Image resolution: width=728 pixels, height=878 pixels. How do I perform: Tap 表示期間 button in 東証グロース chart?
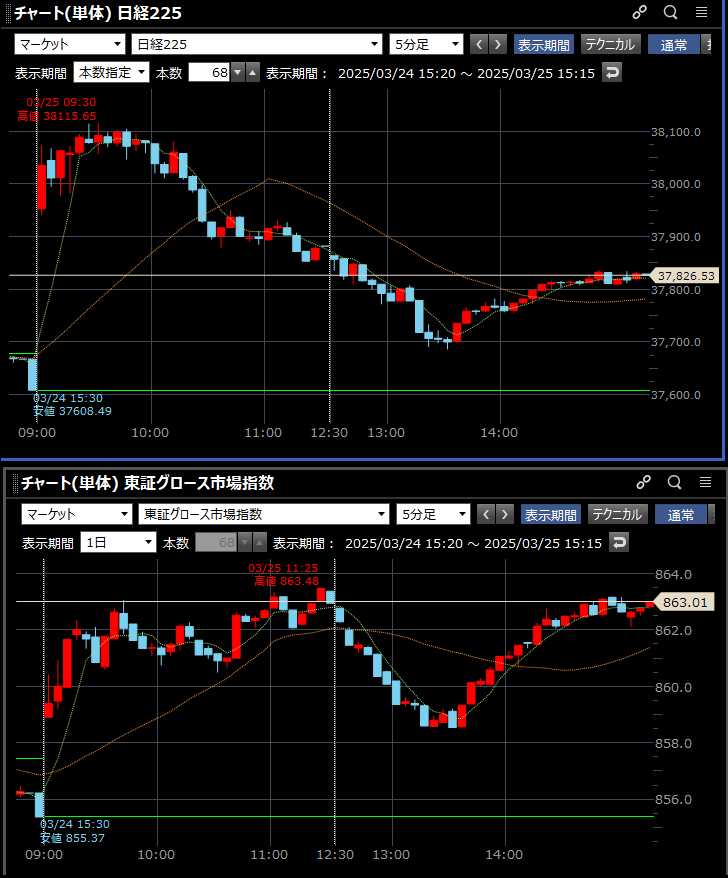click(549, 514)
